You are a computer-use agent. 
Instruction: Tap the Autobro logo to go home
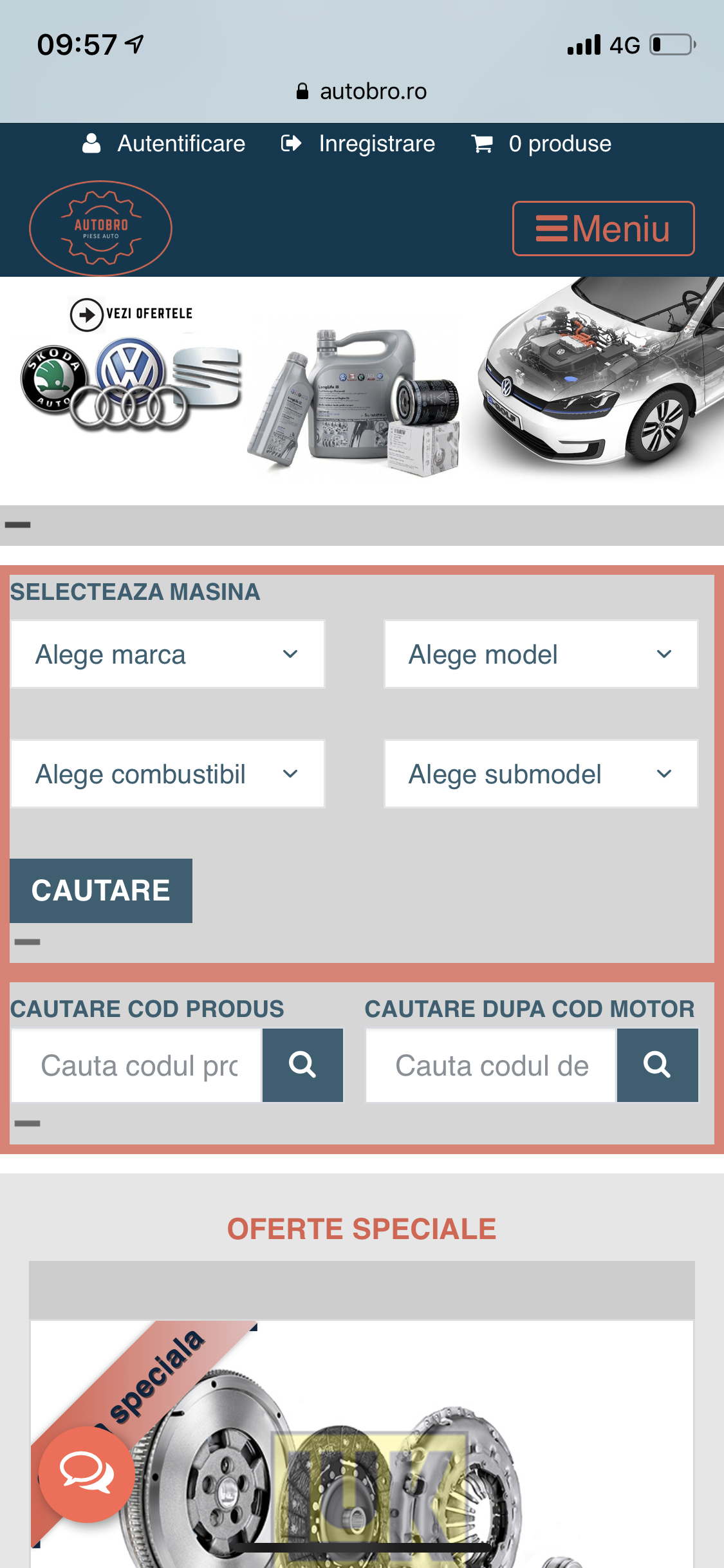pos(101,228)
